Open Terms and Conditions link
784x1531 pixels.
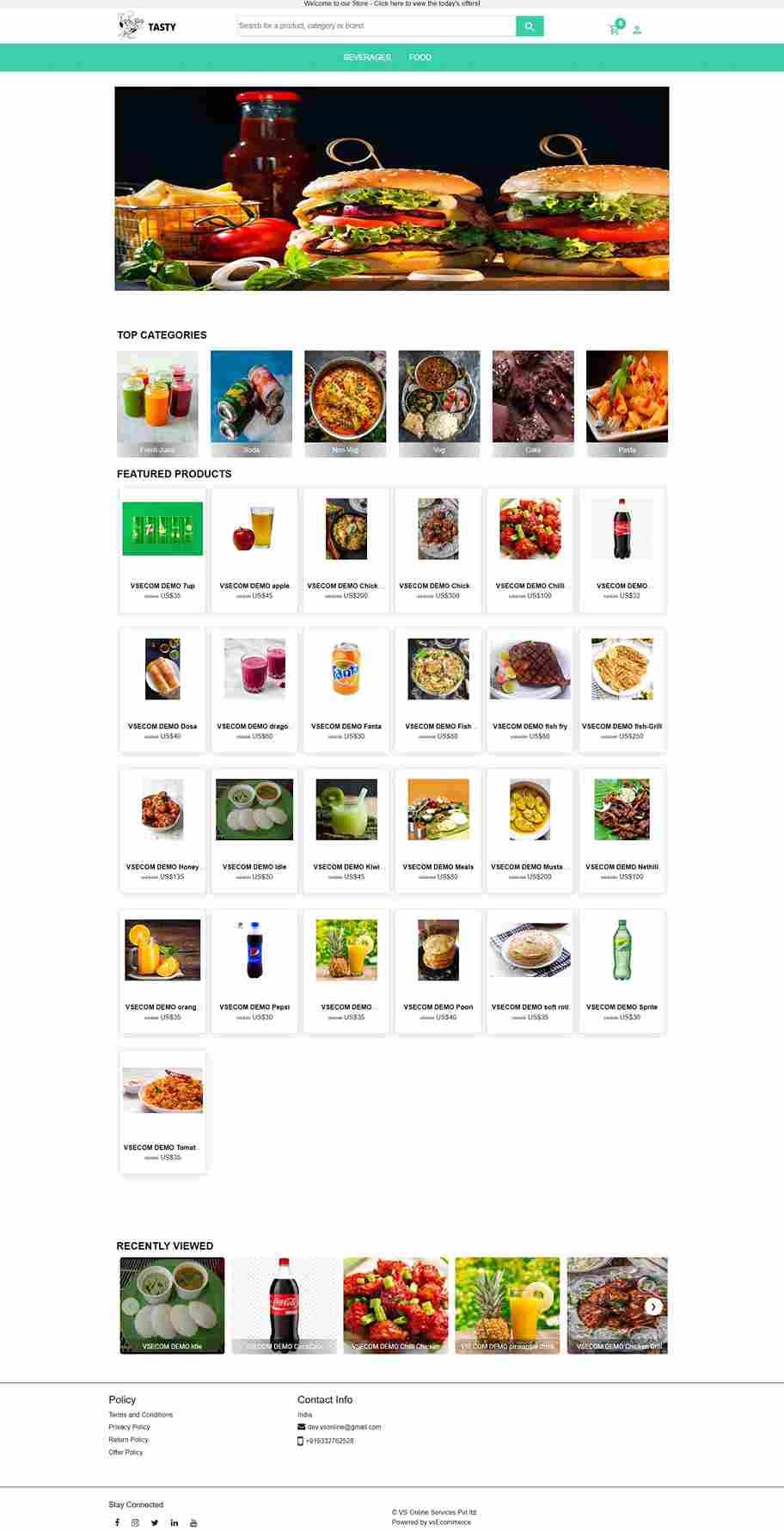[141, 1415]
